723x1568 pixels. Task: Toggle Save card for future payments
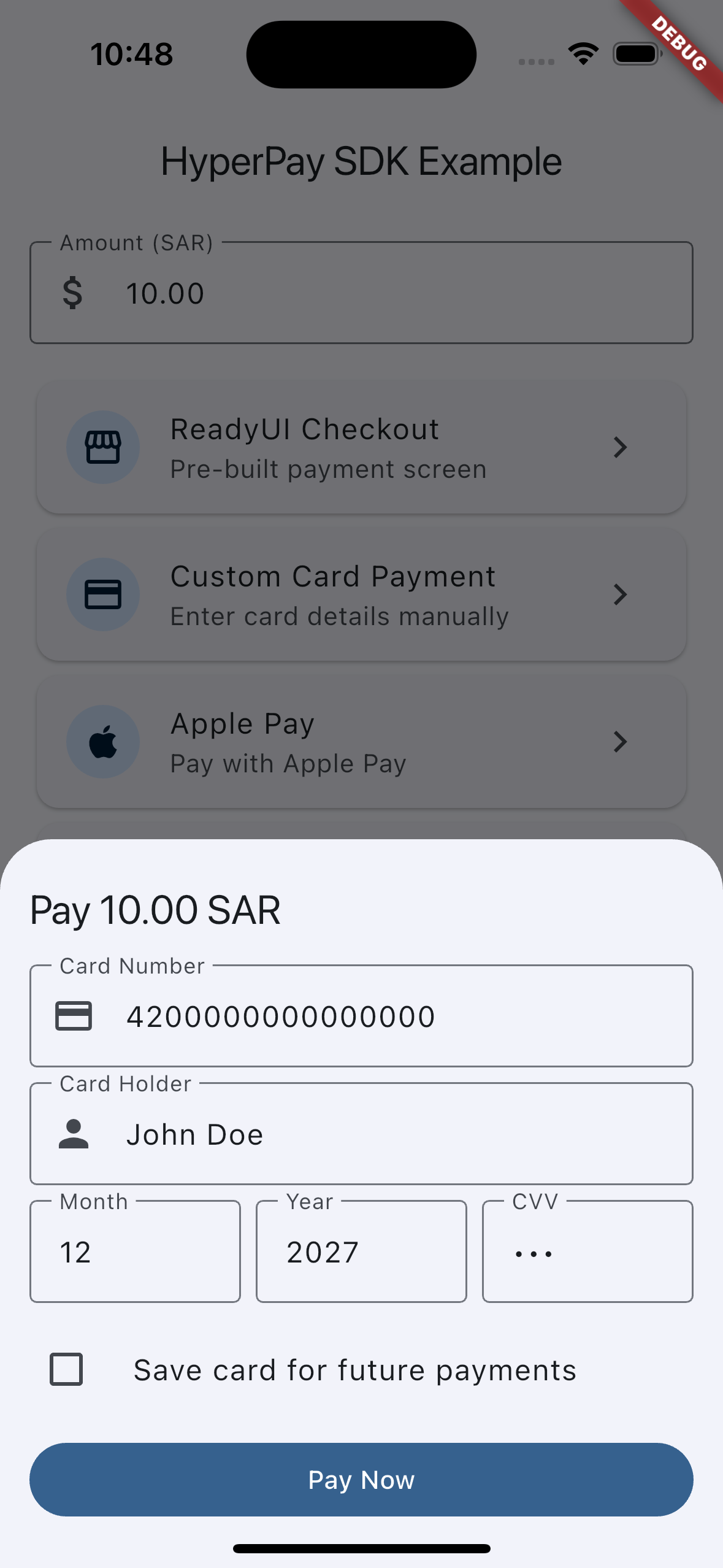click(66, 1369)
